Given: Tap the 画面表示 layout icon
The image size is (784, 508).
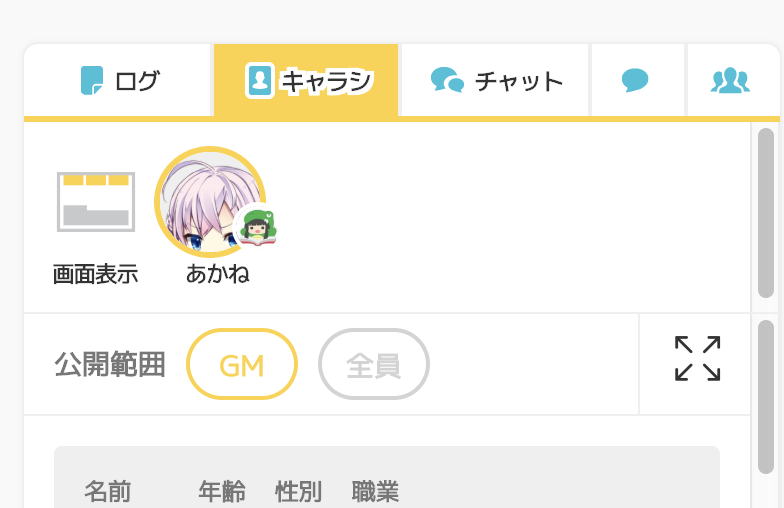Looking at the screenshot, I should 95,203.
